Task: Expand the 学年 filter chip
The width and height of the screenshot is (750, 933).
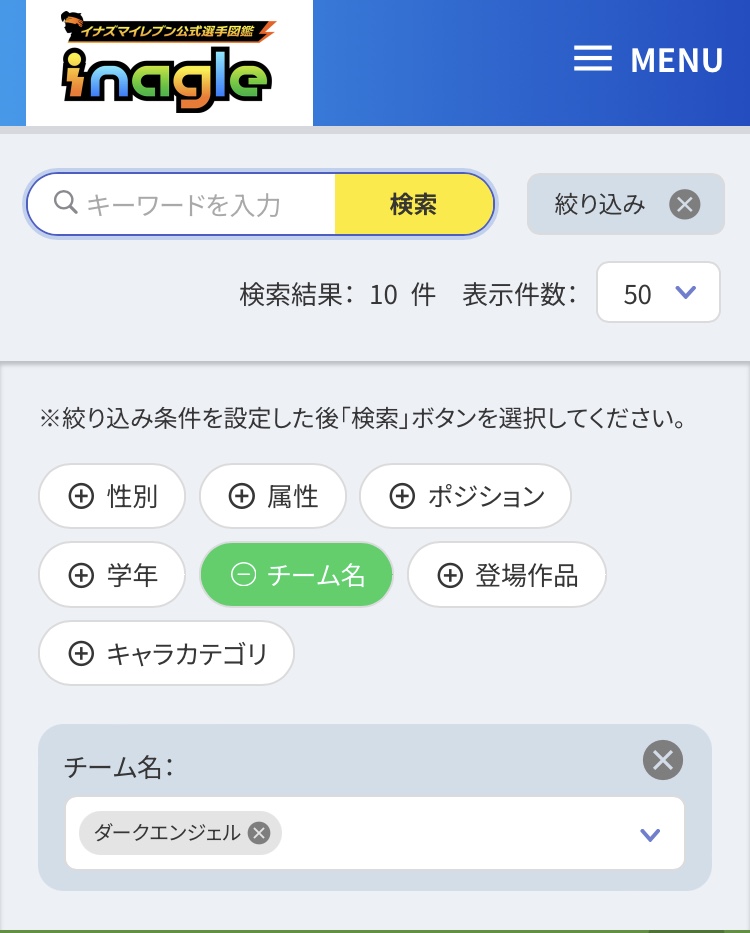Action: point(112,575)
